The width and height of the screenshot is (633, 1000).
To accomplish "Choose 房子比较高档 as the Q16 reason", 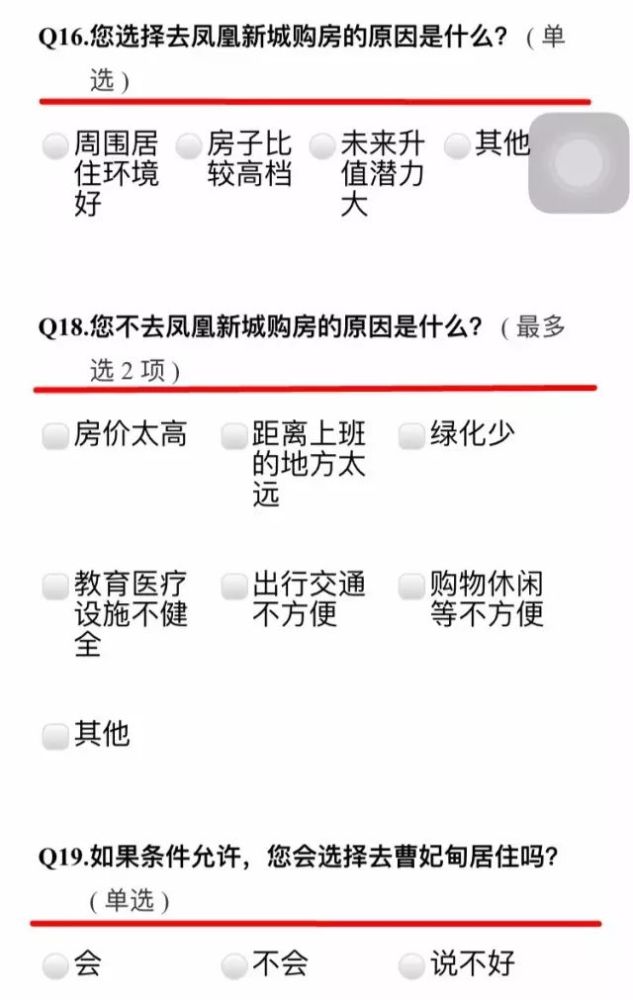I will tap(188, 147).
